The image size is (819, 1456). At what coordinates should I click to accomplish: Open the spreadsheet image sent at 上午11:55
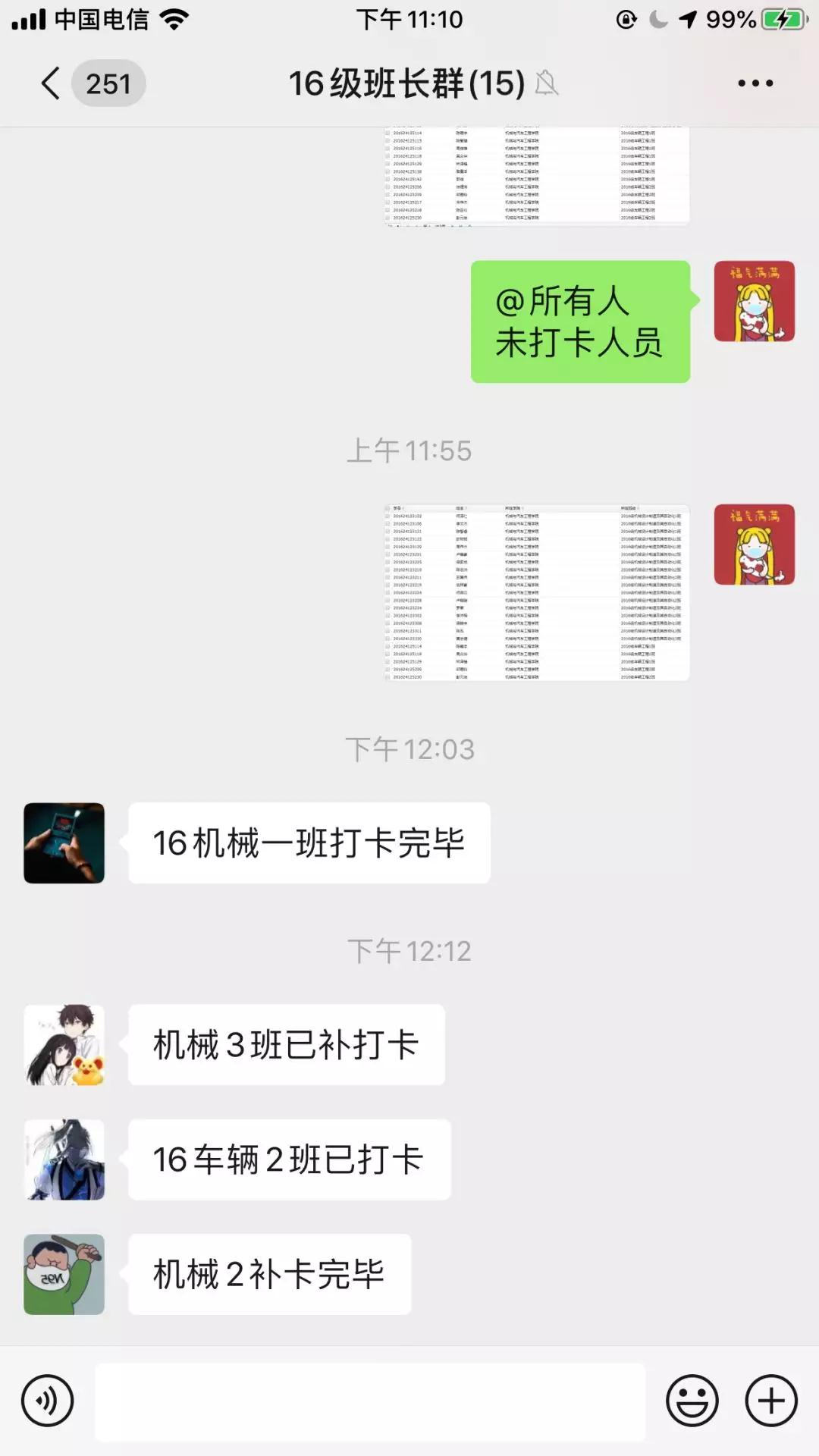(x=537, y=592)
